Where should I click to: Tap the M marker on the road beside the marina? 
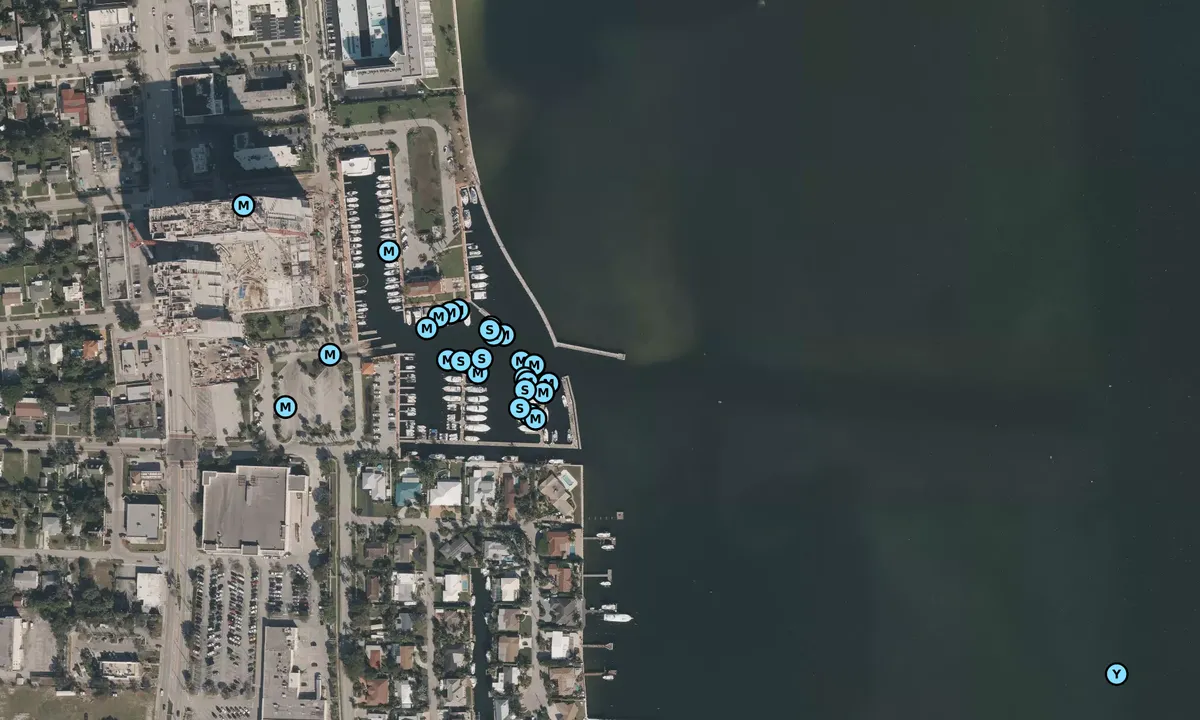click(x=330, y=354)
